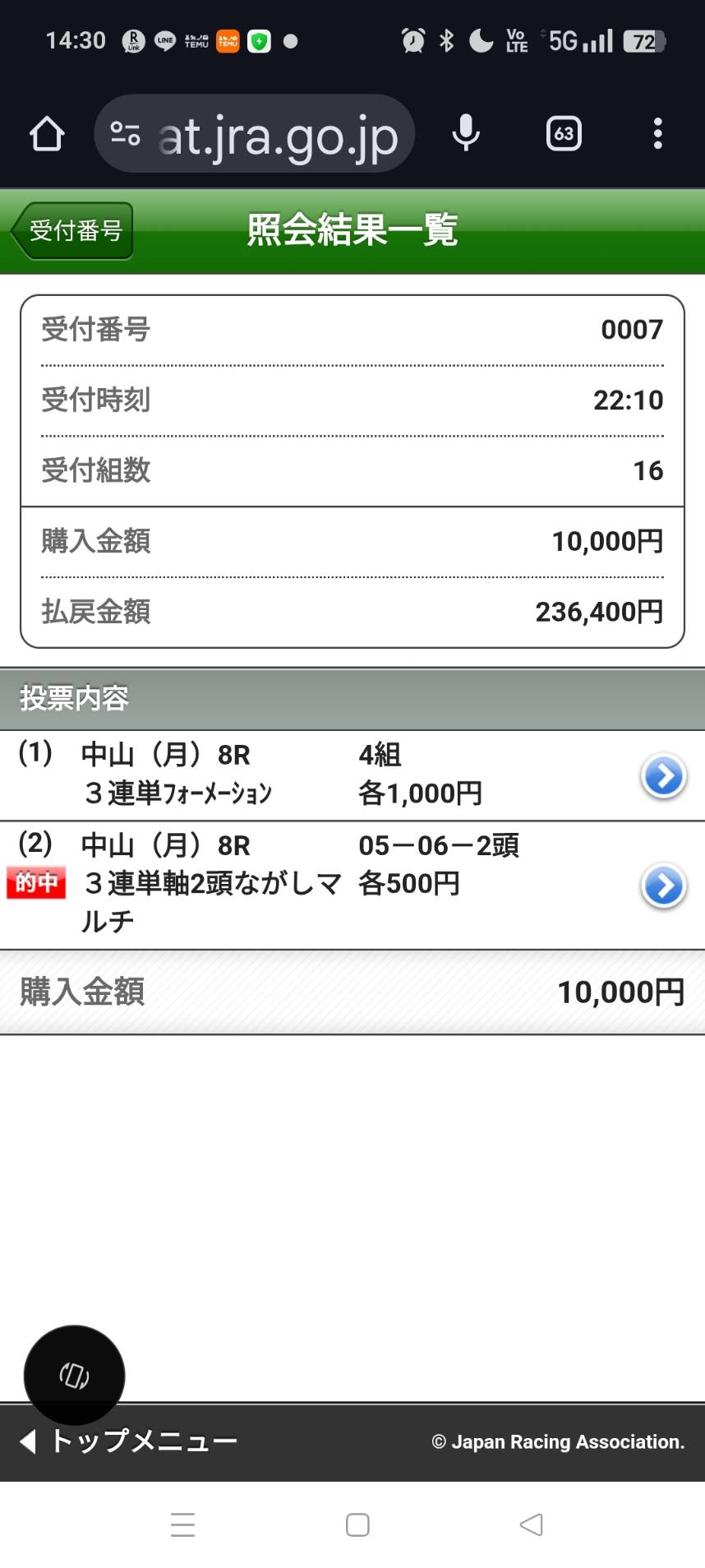
Task: Open the browser overflow menu
Action: click(657, 134)
